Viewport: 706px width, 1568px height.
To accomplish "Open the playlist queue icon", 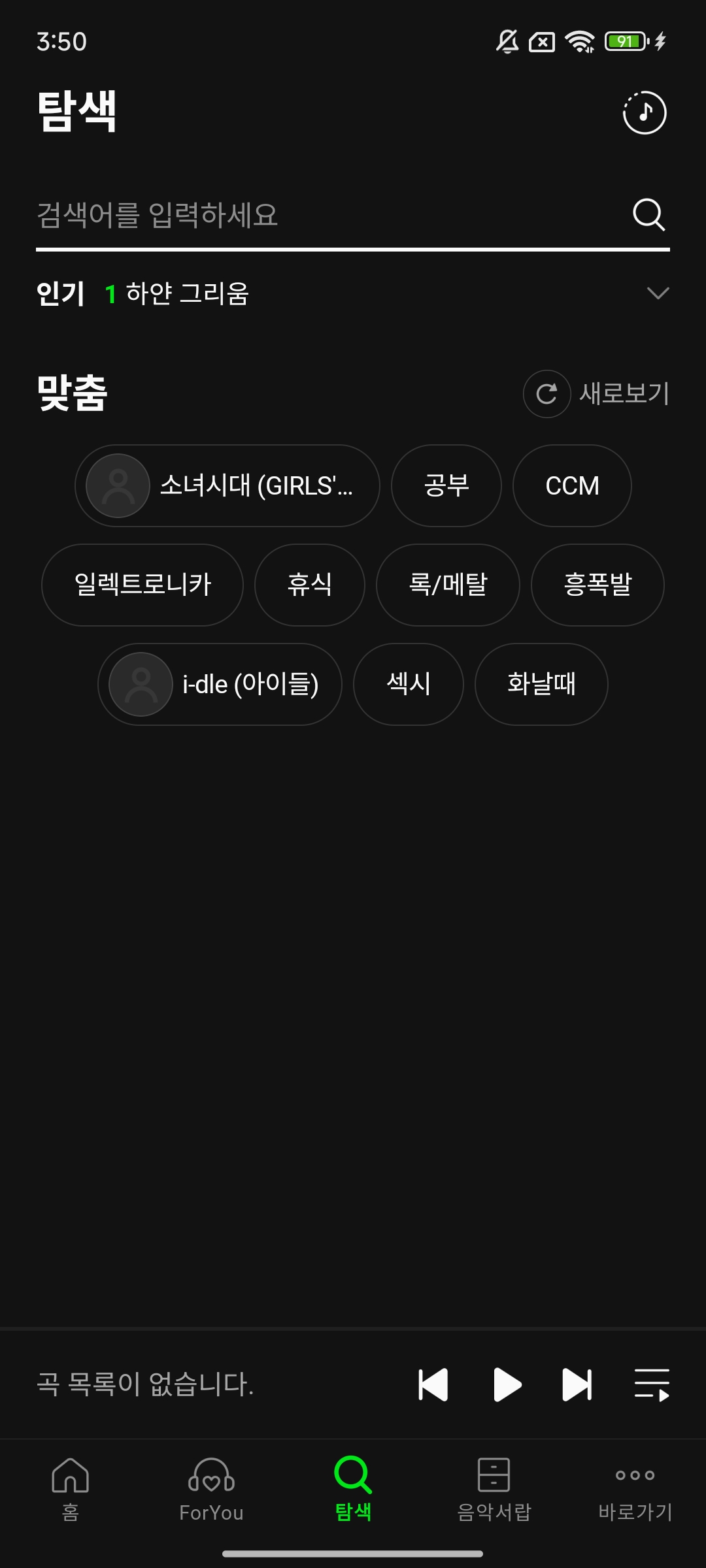I will pyautogui.click(x=652, y=1384).
